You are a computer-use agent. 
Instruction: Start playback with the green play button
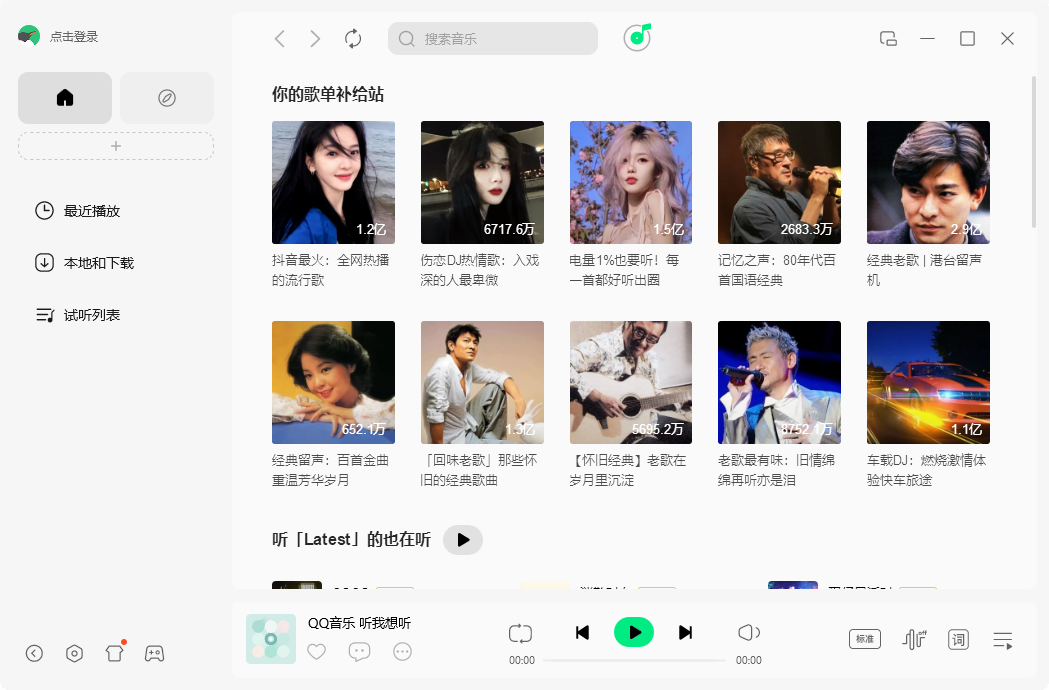point(634,632)
